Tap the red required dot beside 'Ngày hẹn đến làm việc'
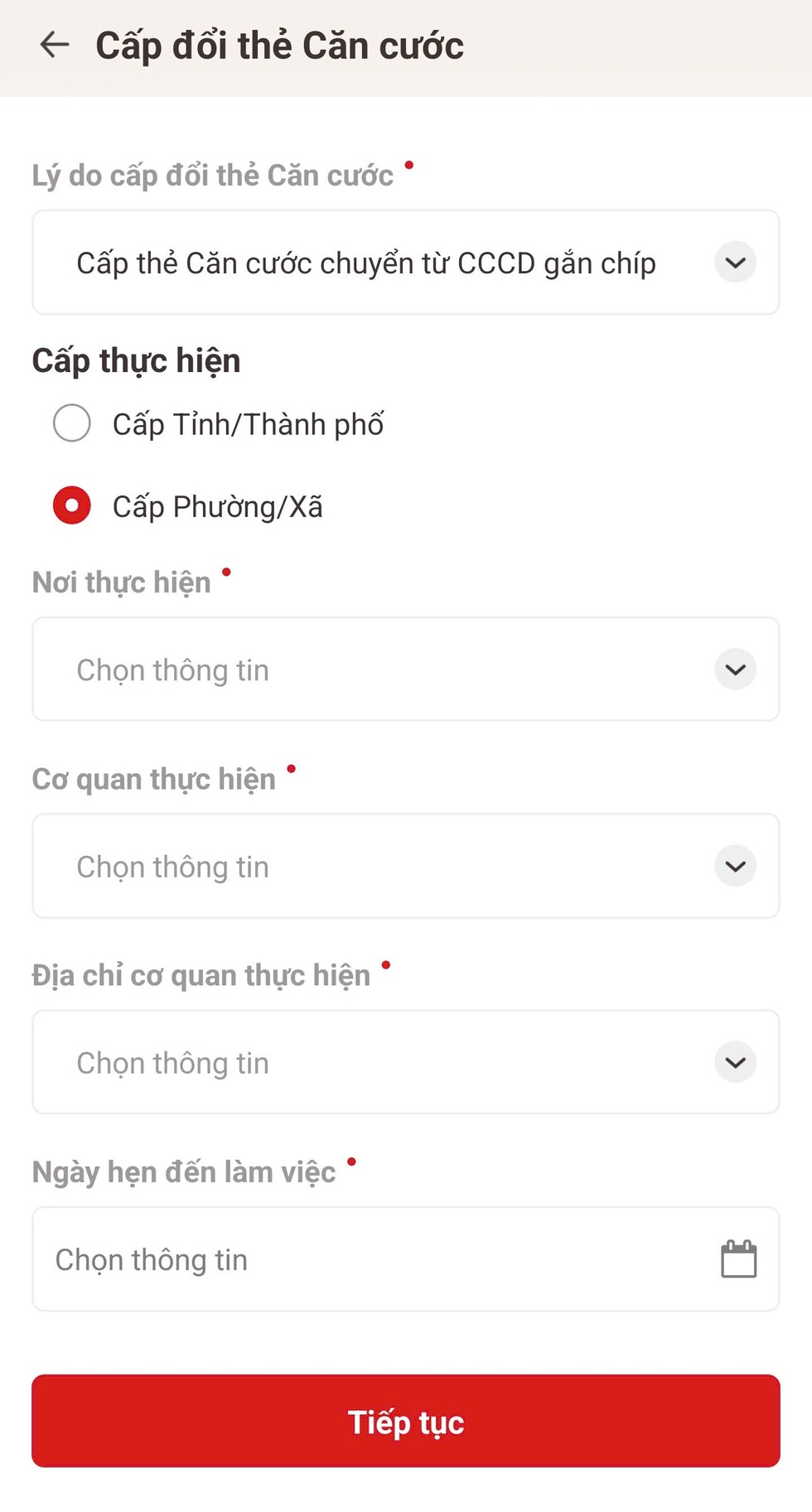 pos(352,1163)
